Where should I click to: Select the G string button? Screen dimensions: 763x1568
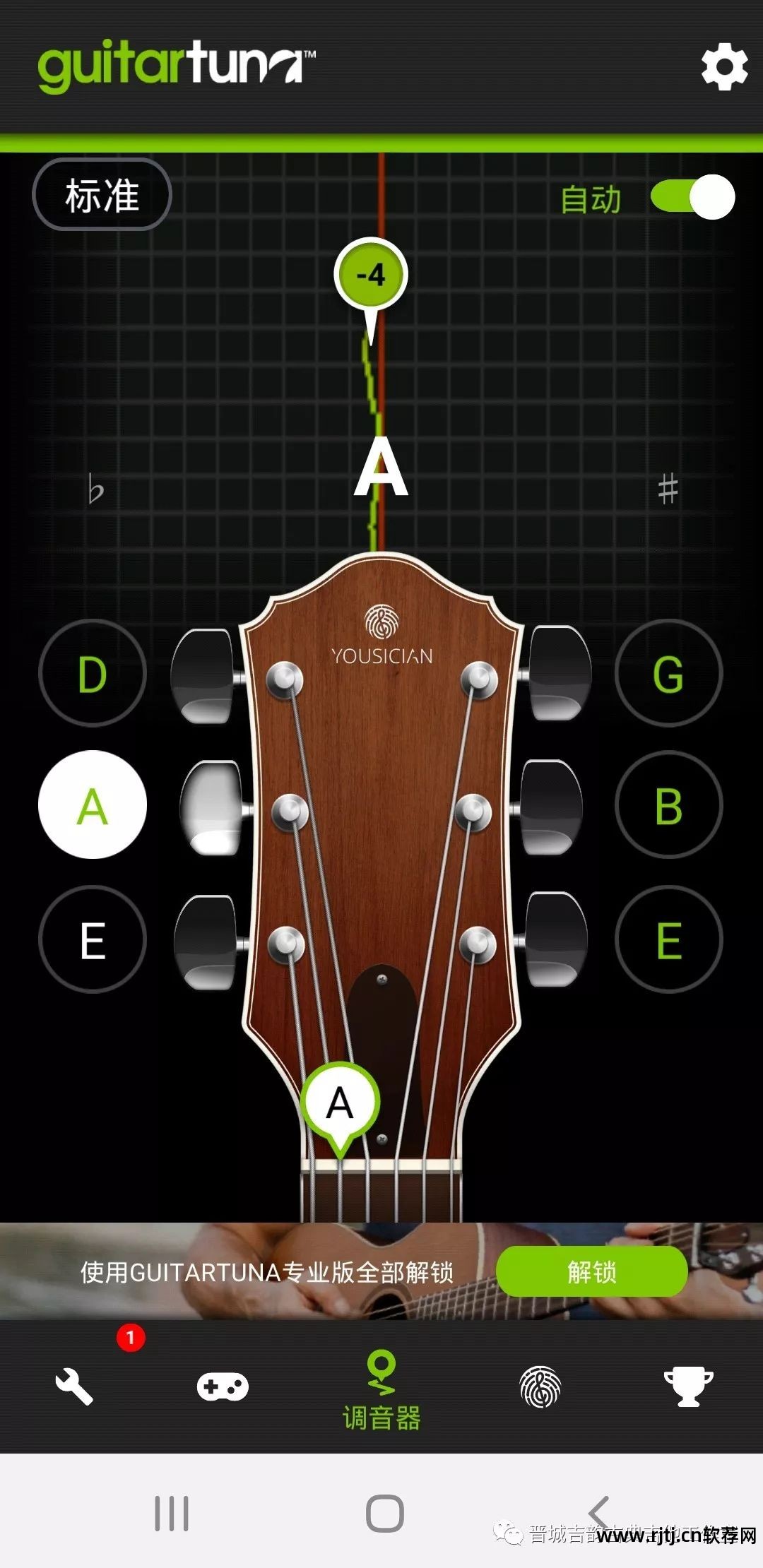pyautogui.click(x=668, y=673)
